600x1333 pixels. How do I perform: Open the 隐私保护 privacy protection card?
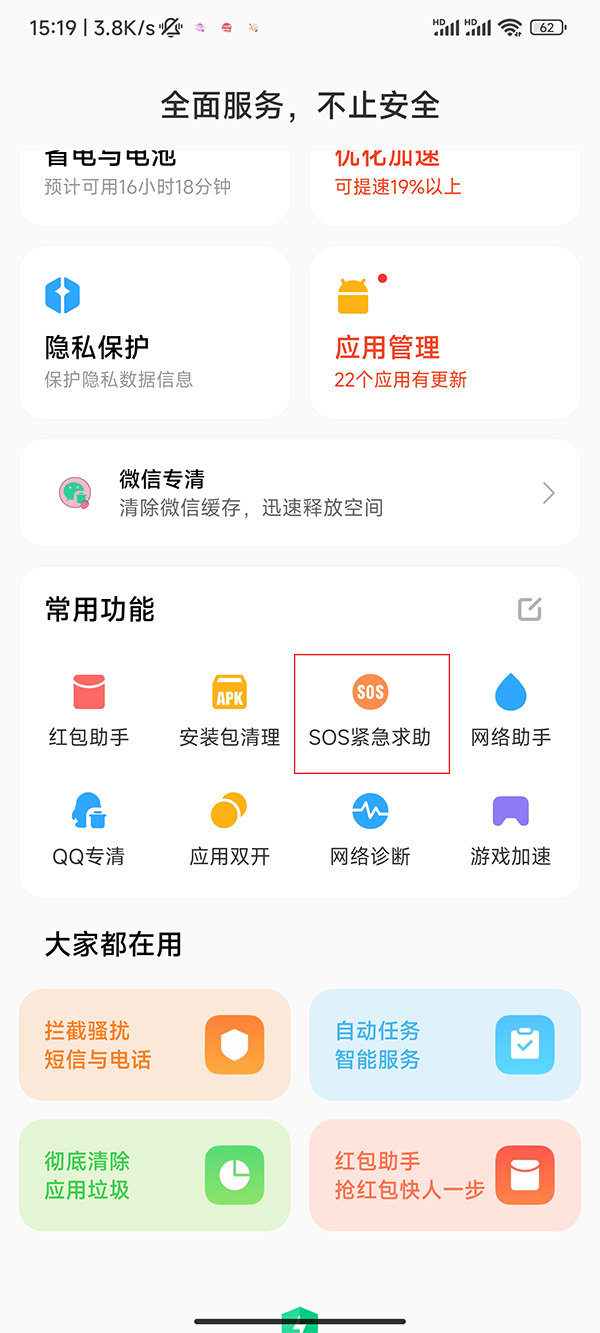[x=155, y=333]
